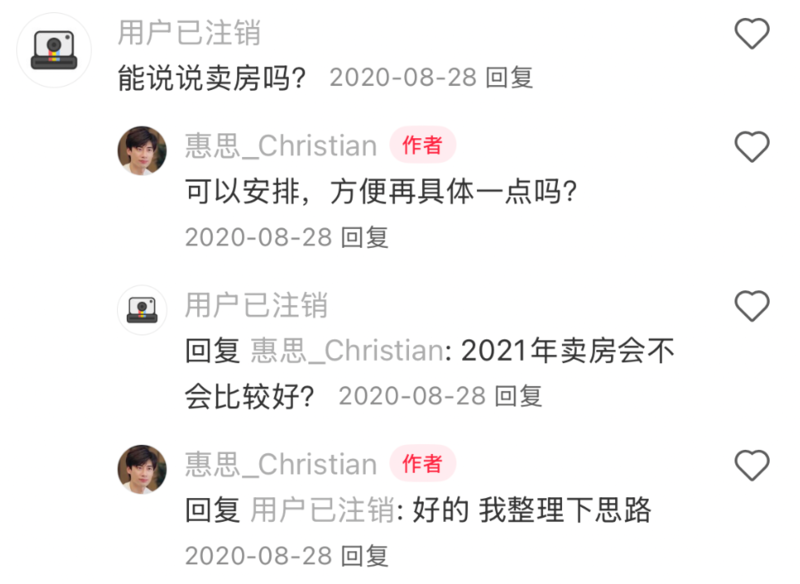Reply to the comment "能说说卖房吗？"

(509, 78)
